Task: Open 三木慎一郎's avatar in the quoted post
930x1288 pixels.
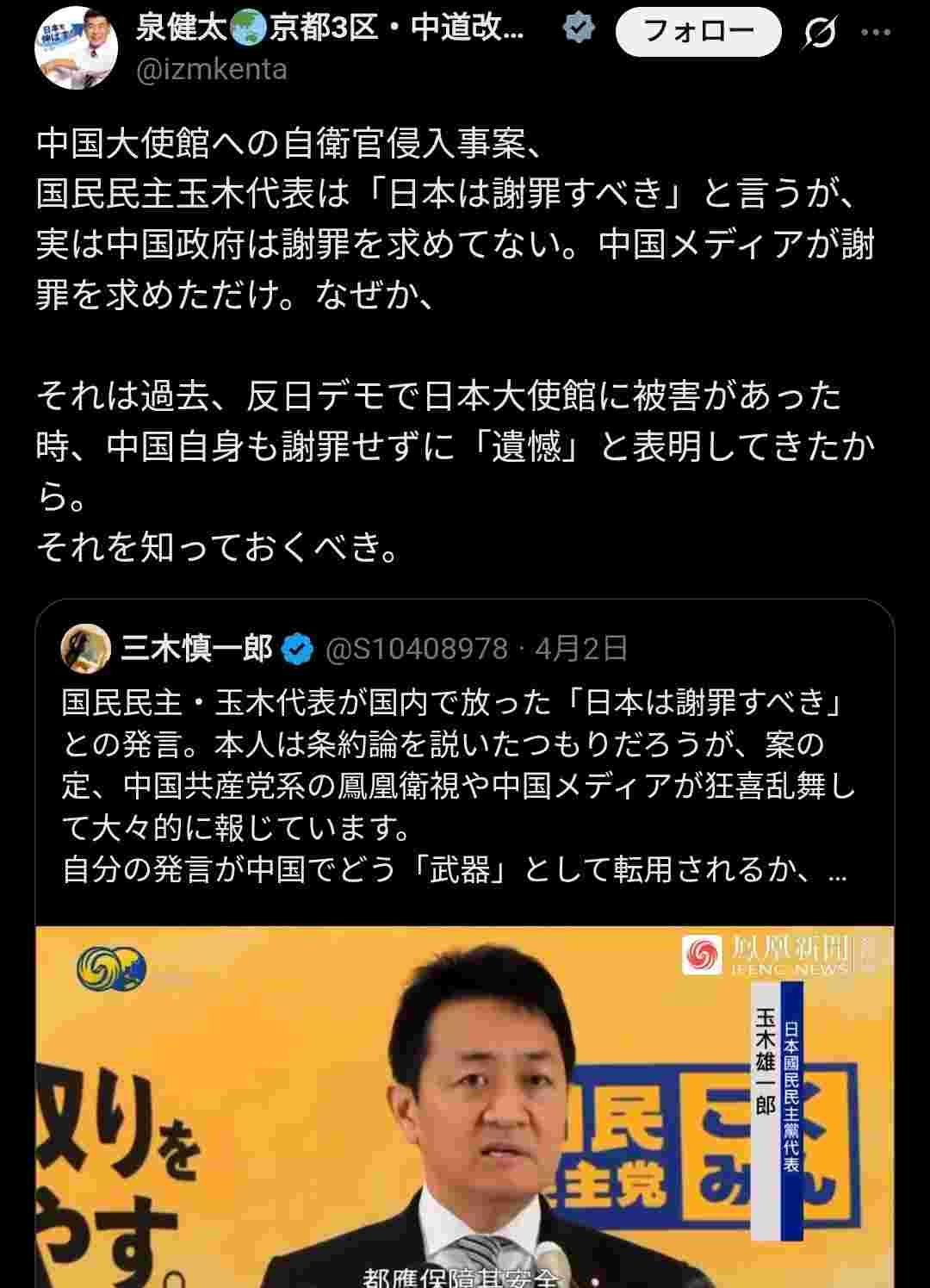Action: click(x=86, y=649)
